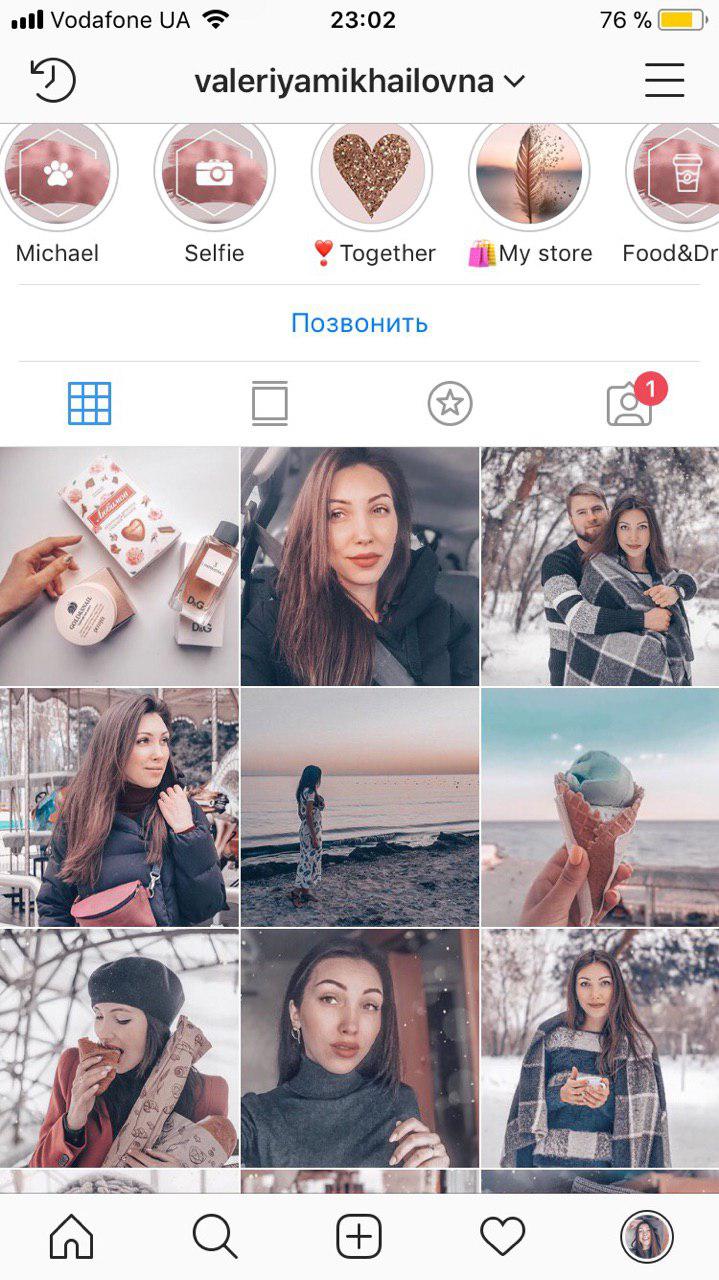719x1280 pixels.
Task: Open the archive clock icon
Action: pyautogui.click(x=53, y=80)
